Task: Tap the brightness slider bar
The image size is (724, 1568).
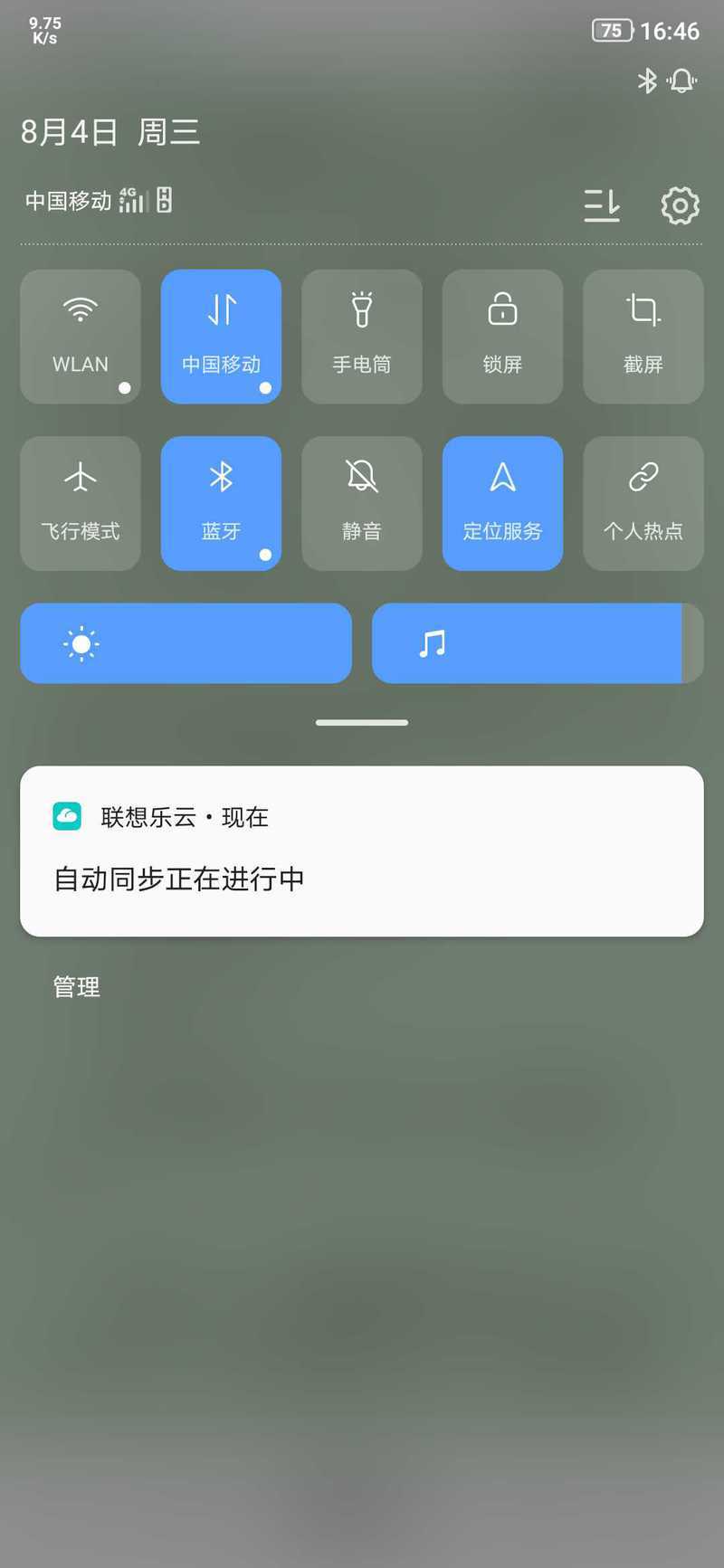Action: click(x=186, y=643)
